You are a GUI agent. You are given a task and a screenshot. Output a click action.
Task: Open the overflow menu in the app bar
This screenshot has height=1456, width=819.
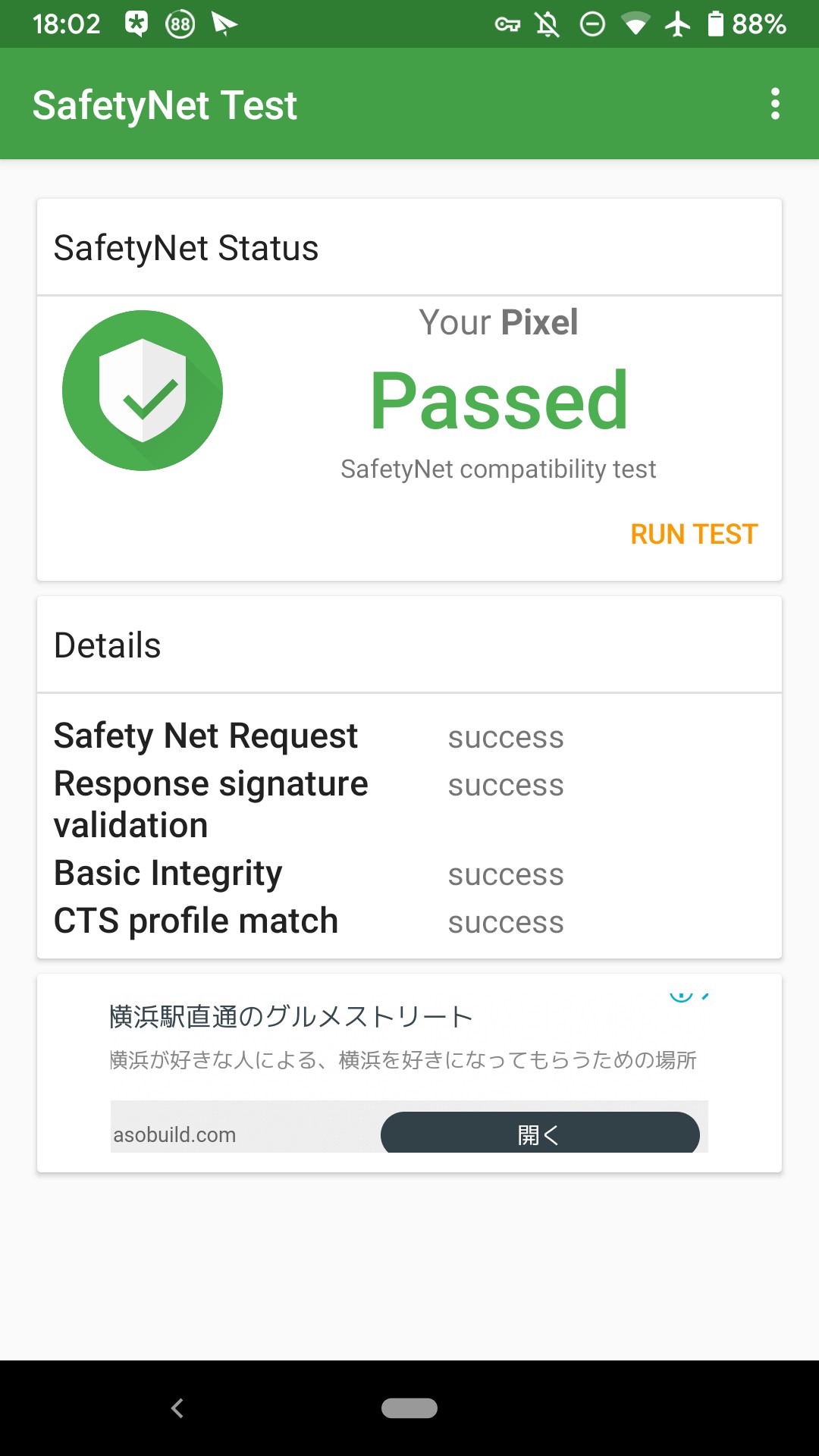(x=775, y=104)
